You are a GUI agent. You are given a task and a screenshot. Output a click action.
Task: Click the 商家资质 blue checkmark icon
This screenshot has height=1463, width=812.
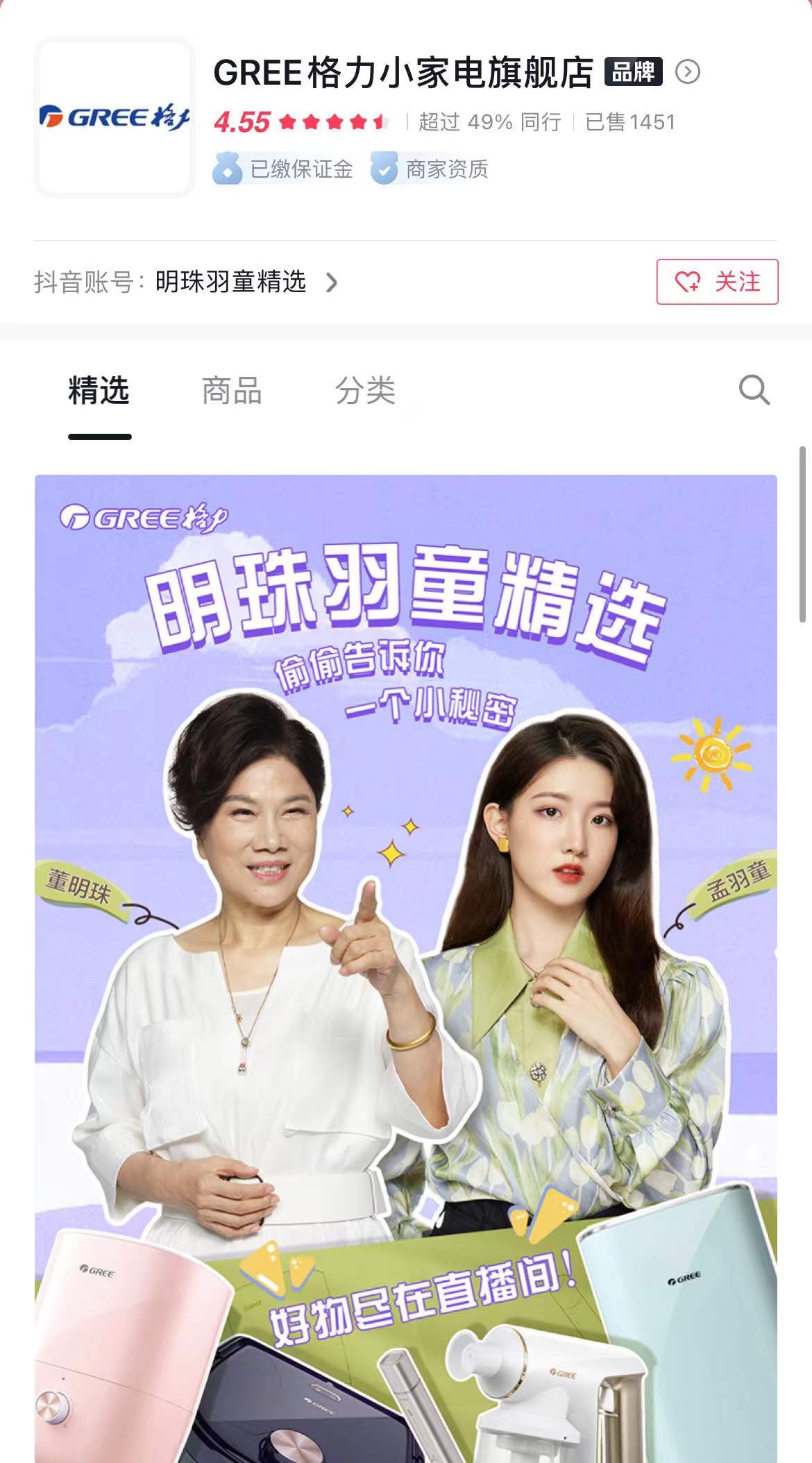pos(384,167)
